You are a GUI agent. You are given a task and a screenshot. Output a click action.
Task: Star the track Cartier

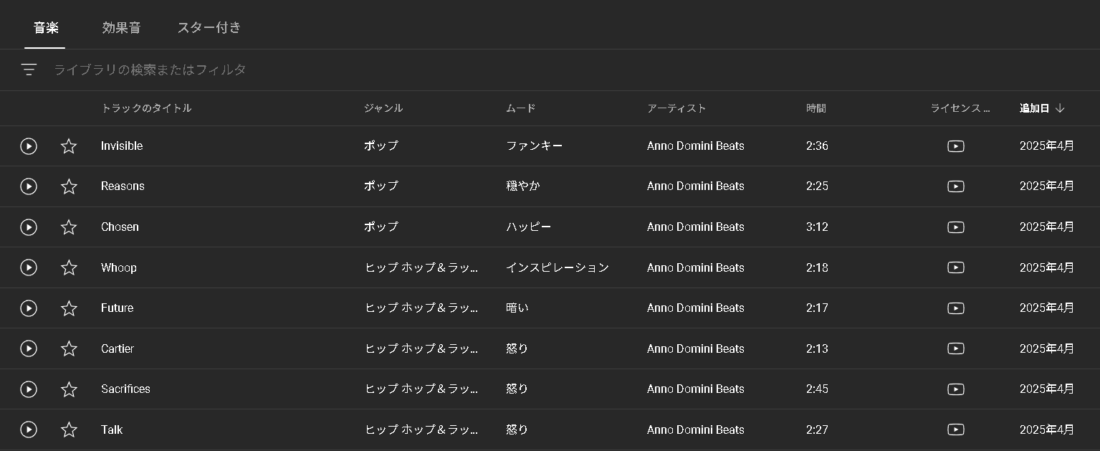click(69, 349)
